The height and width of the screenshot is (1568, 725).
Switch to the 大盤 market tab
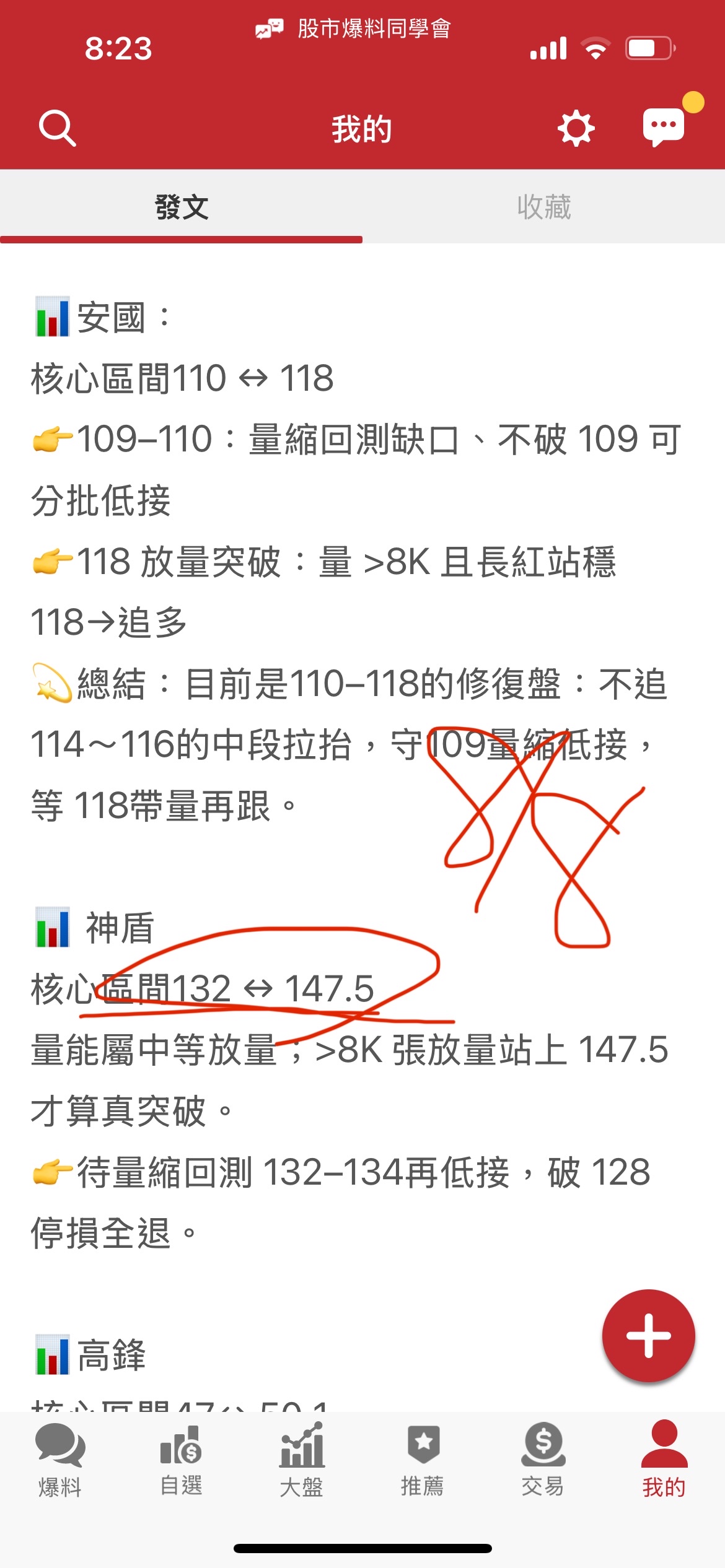coord(302,1460)
